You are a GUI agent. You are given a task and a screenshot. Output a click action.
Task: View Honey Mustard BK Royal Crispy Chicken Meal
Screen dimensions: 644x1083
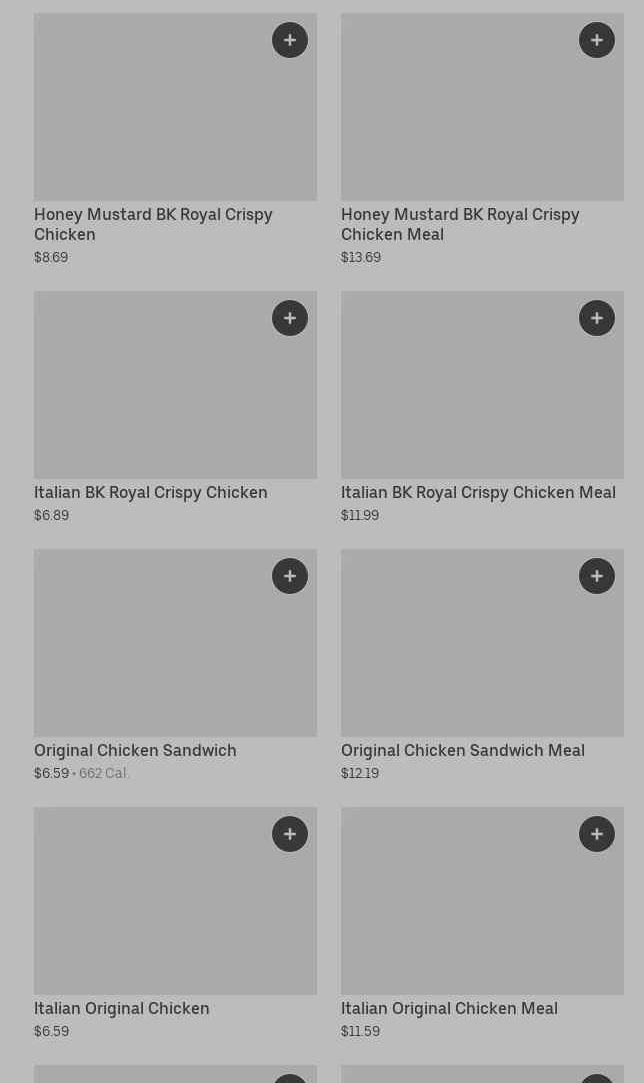pos(460,224)
